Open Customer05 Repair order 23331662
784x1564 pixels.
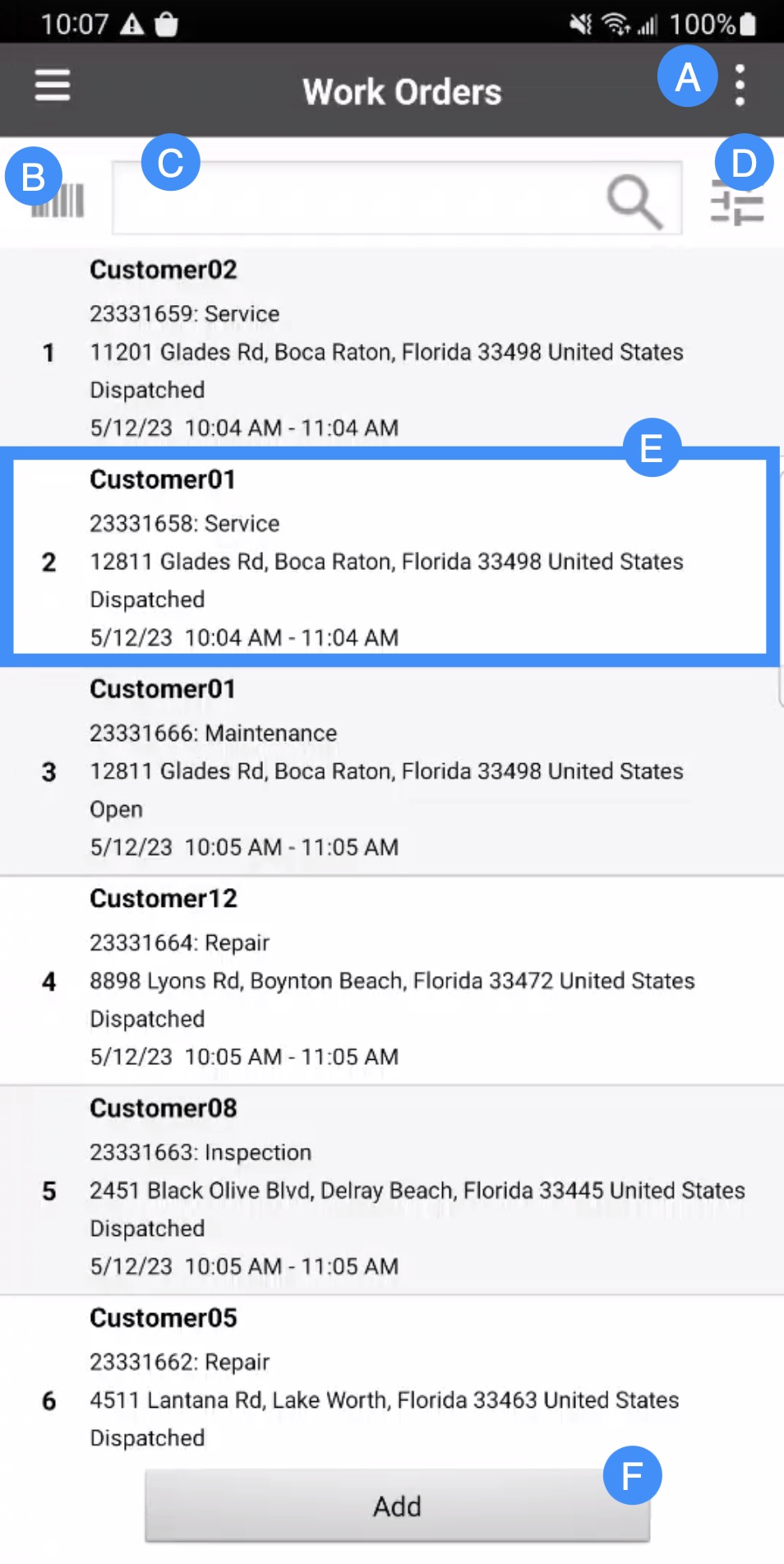[386, 1381]
